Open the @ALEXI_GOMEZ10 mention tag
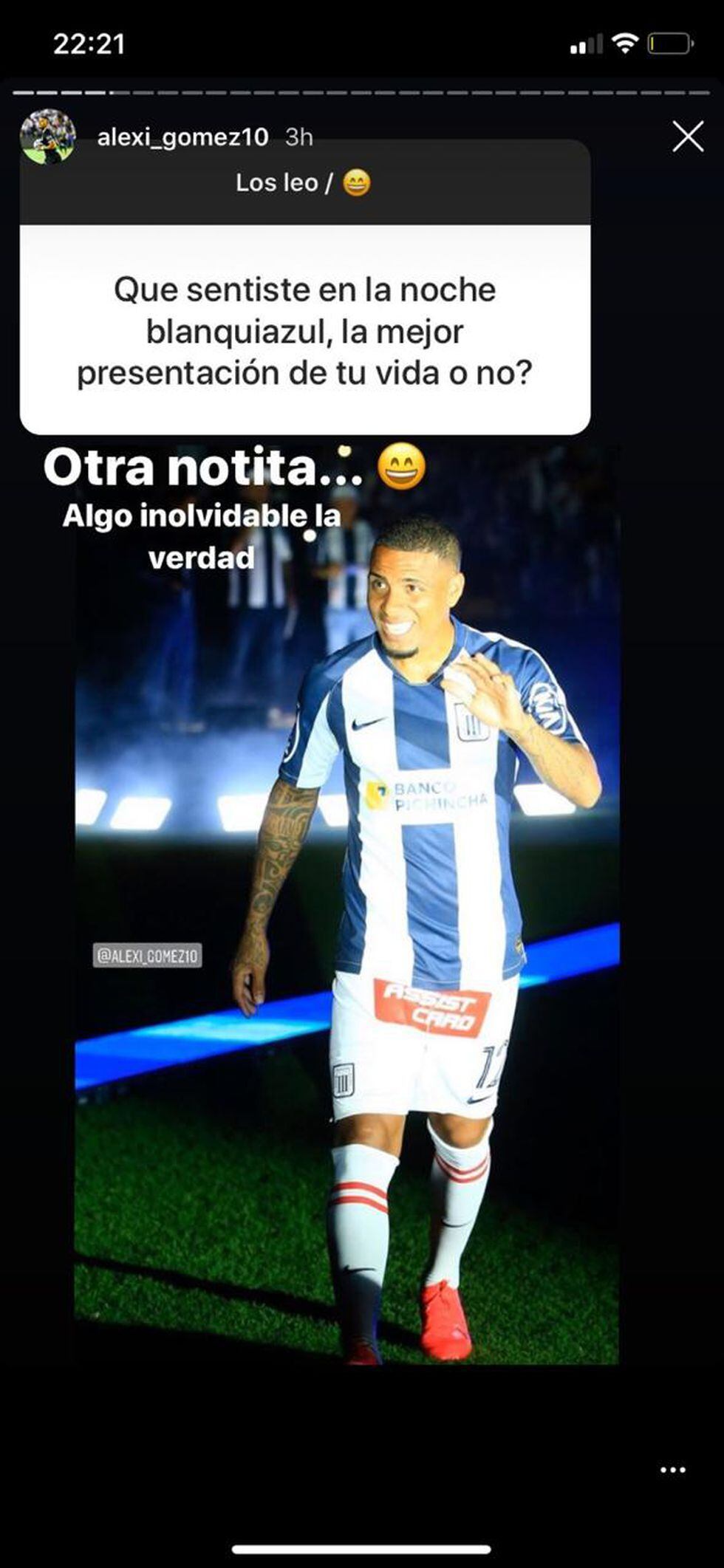This screenshot has width=724, height=1568. 148,955
